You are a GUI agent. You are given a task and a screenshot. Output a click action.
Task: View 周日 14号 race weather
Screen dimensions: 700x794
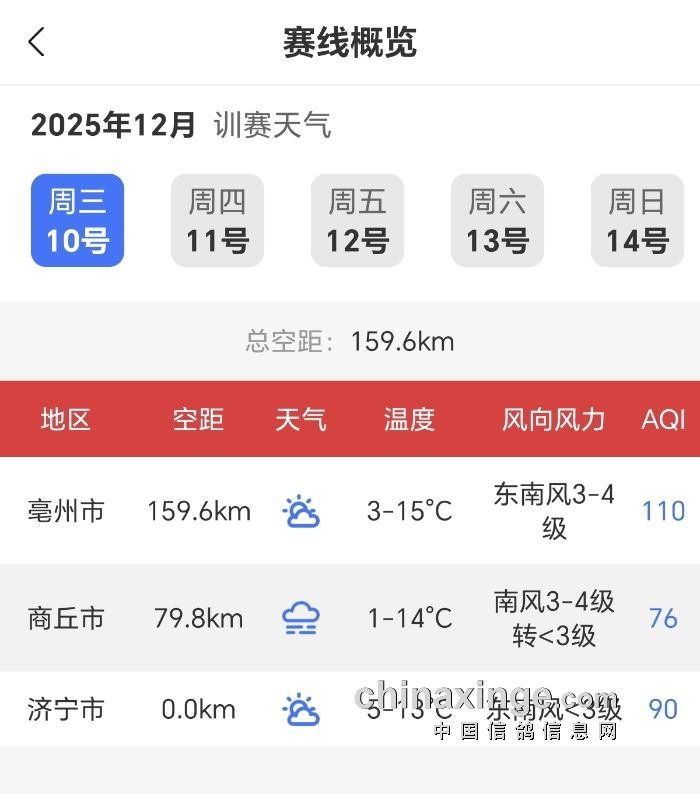(x=637, y=221)
